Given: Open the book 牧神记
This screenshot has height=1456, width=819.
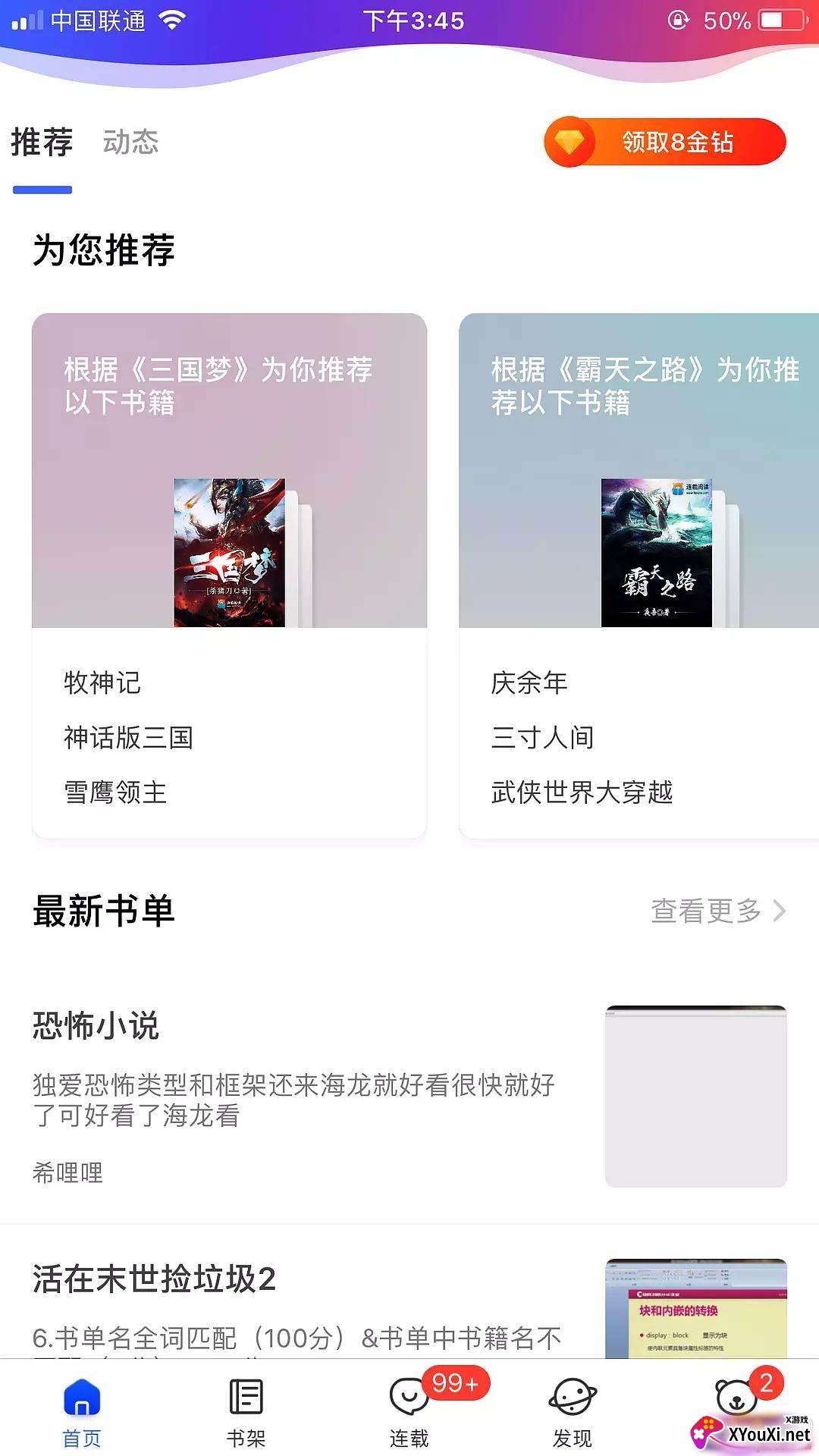Looking at the screenshot, I should point(102,682).
